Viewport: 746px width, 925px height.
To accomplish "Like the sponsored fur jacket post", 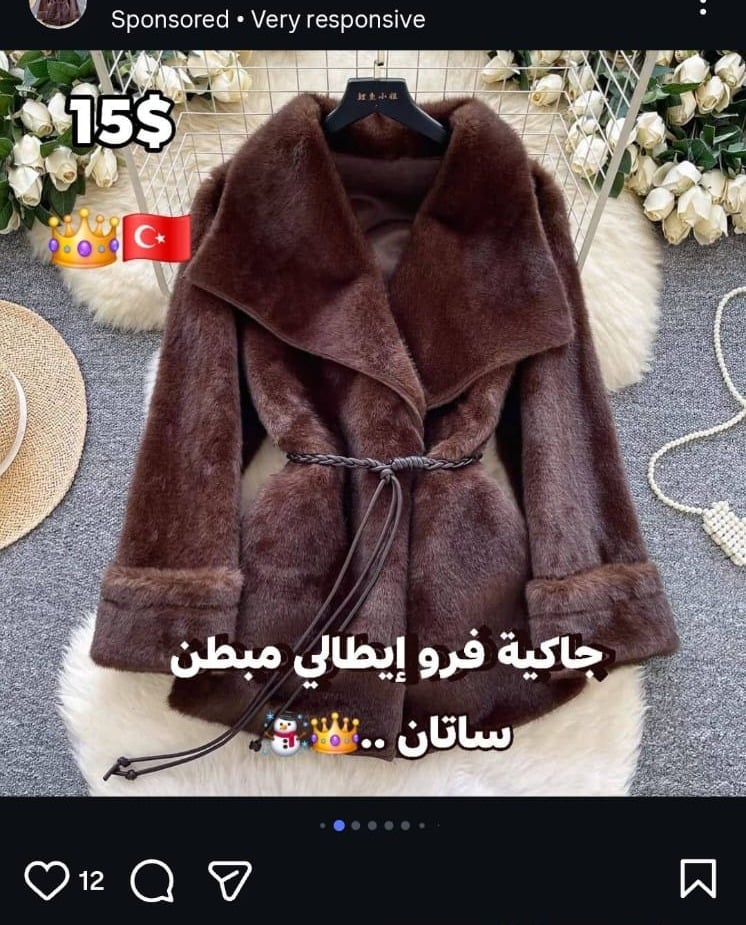I will click(x=46, y=880).
